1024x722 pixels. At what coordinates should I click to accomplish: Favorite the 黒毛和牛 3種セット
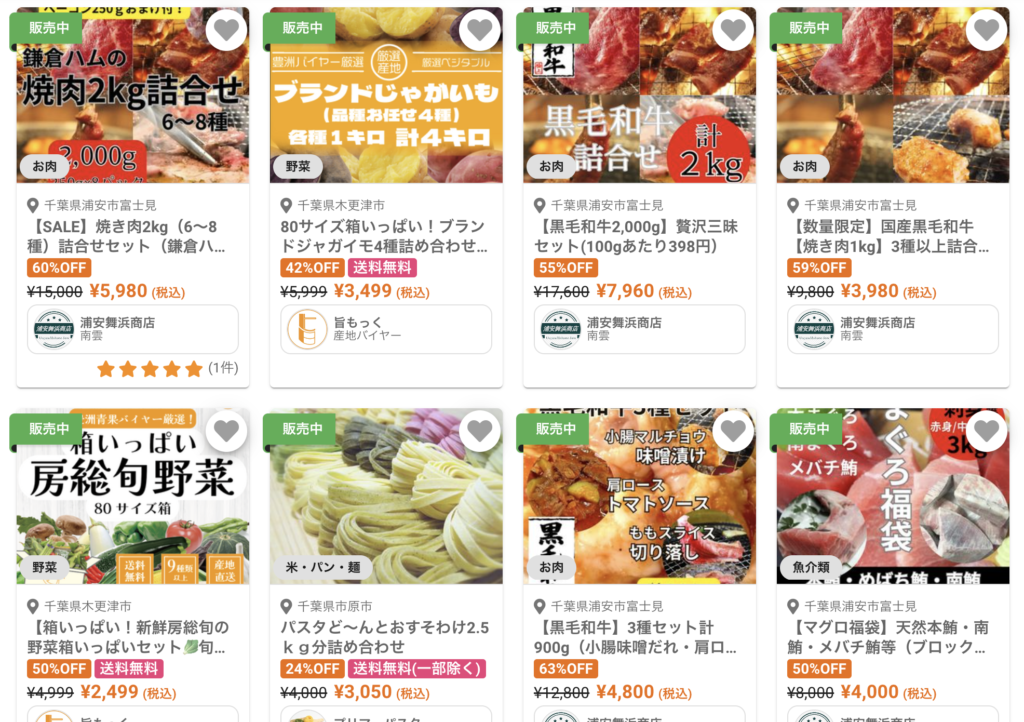pyautogui.click(x=733, y=431)
